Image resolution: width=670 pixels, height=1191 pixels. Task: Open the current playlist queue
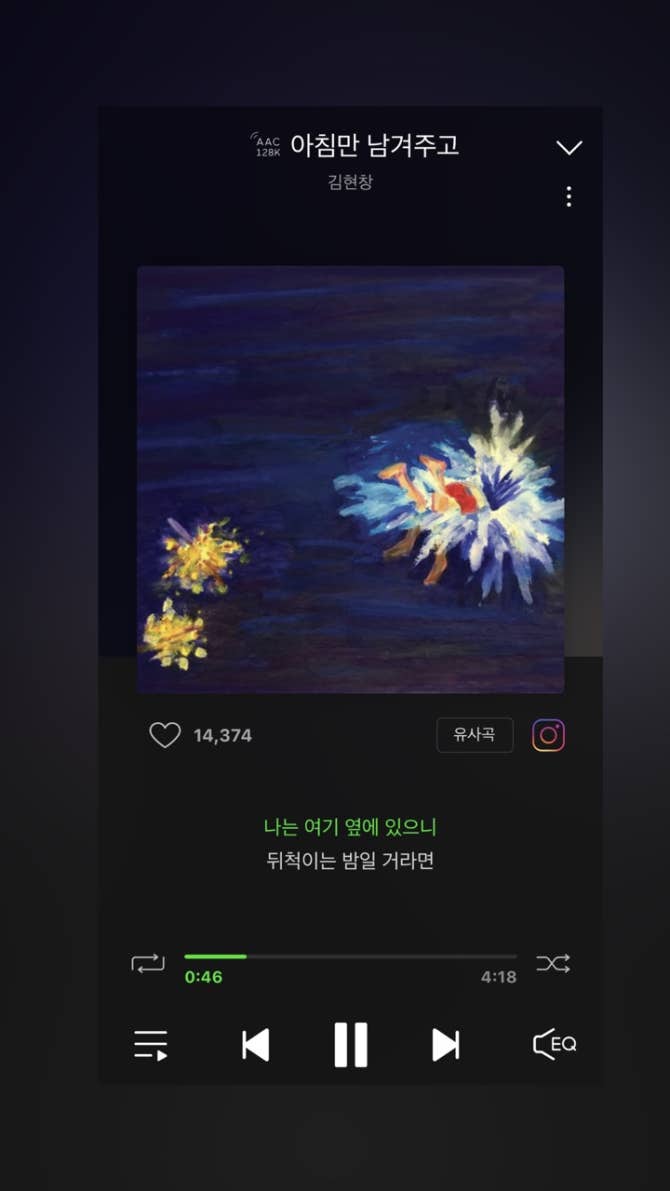[151, 1045]
